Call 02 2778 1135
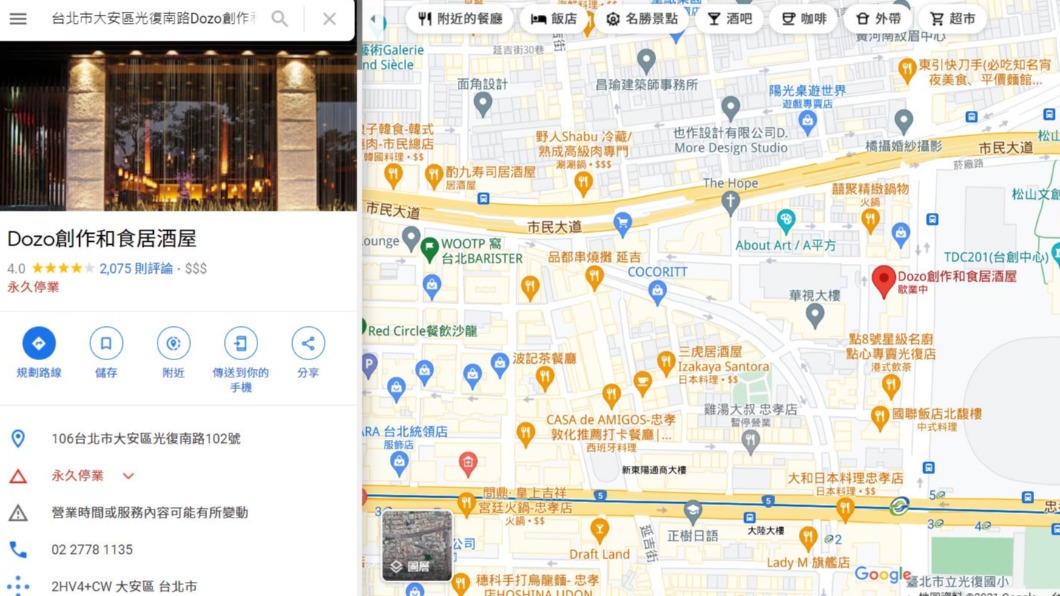 (x=92, y=549)
